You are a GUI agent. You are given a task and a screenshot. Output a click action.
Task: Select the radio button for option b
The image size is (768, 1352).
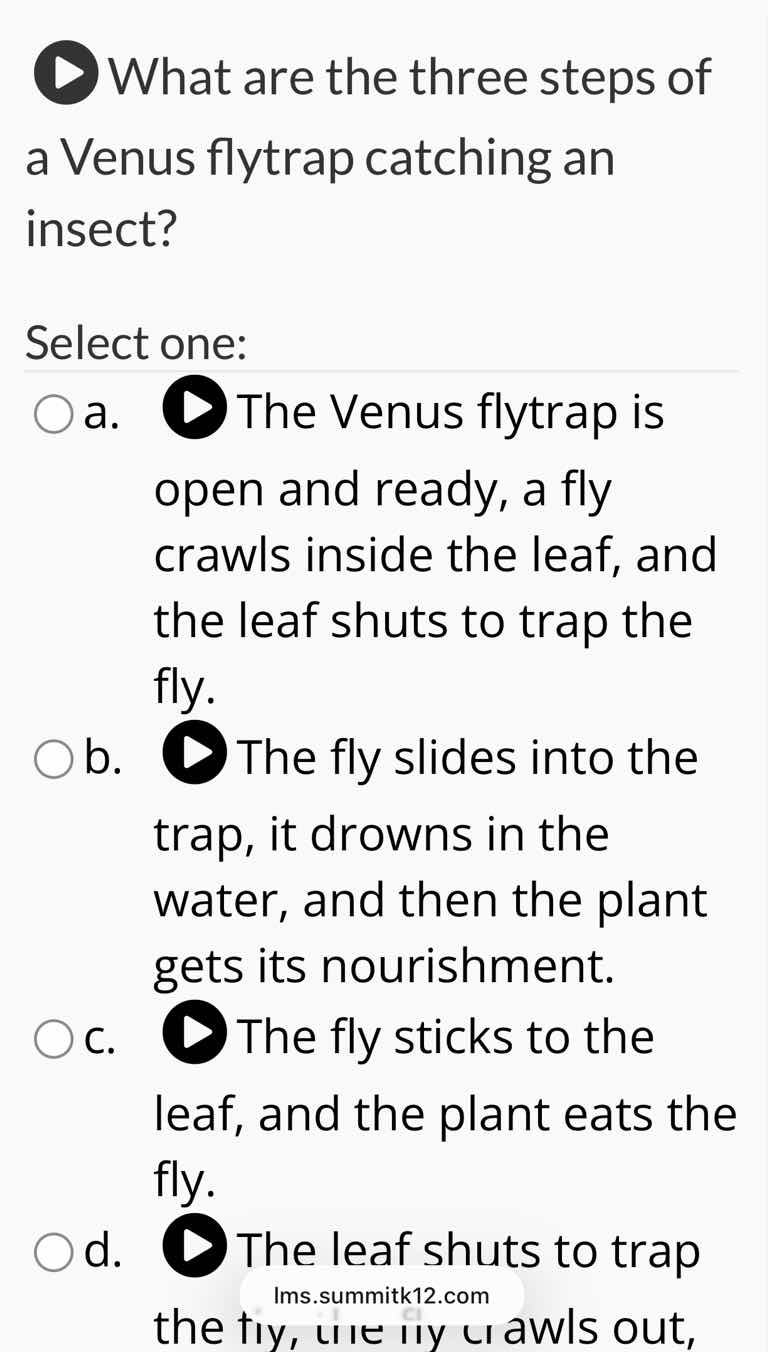pos(53,759)
